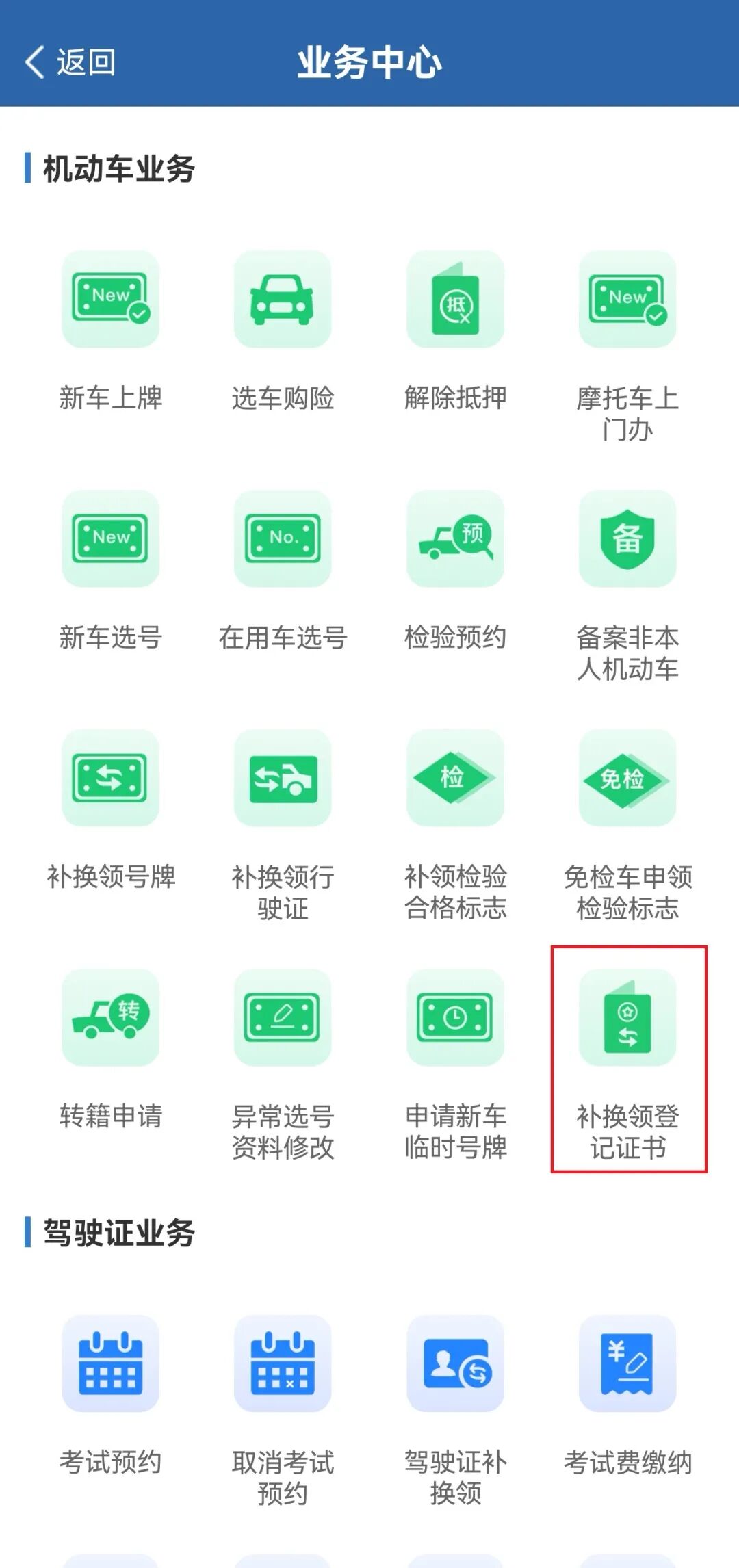739x1568 pixels.
Task: Select 选车购险 vehicle insurance icon
Action: [x=283, y=301]
